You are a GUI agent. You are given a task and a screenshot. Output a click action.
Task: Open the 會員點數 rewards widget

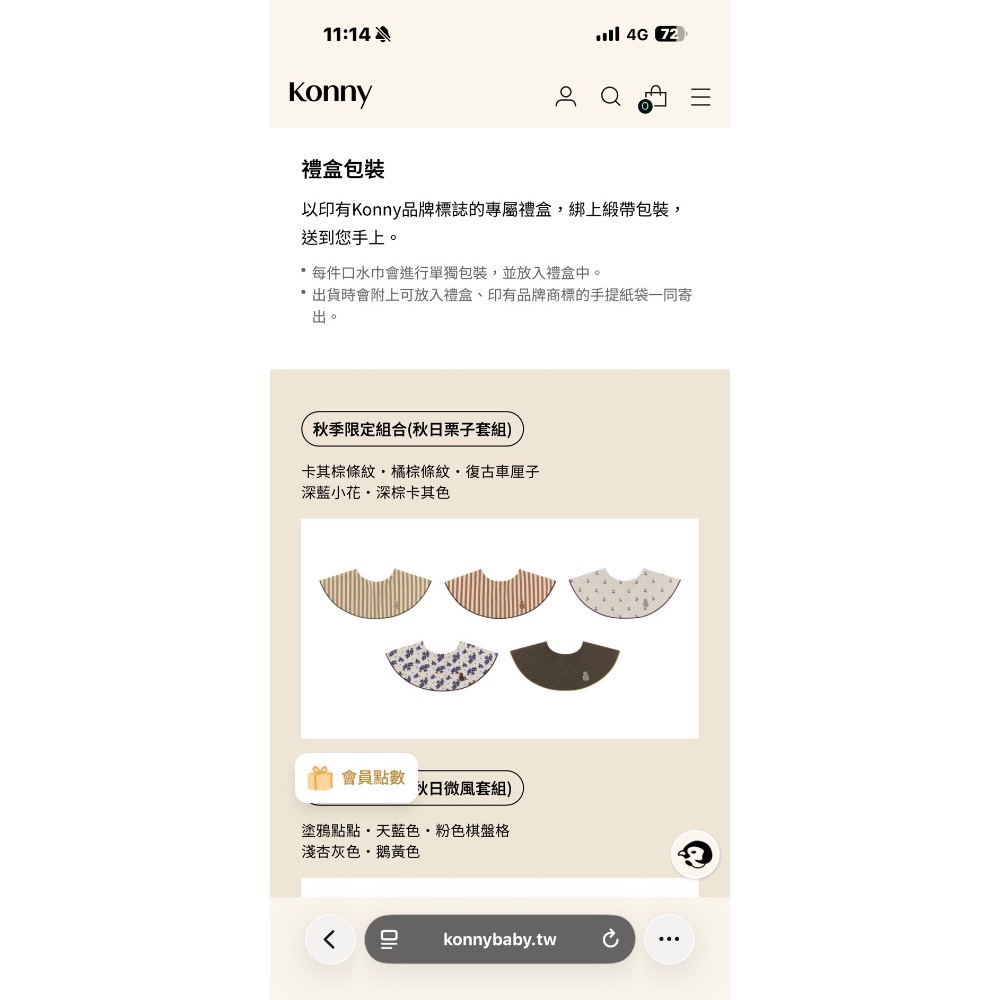click(x=357, y=777)
